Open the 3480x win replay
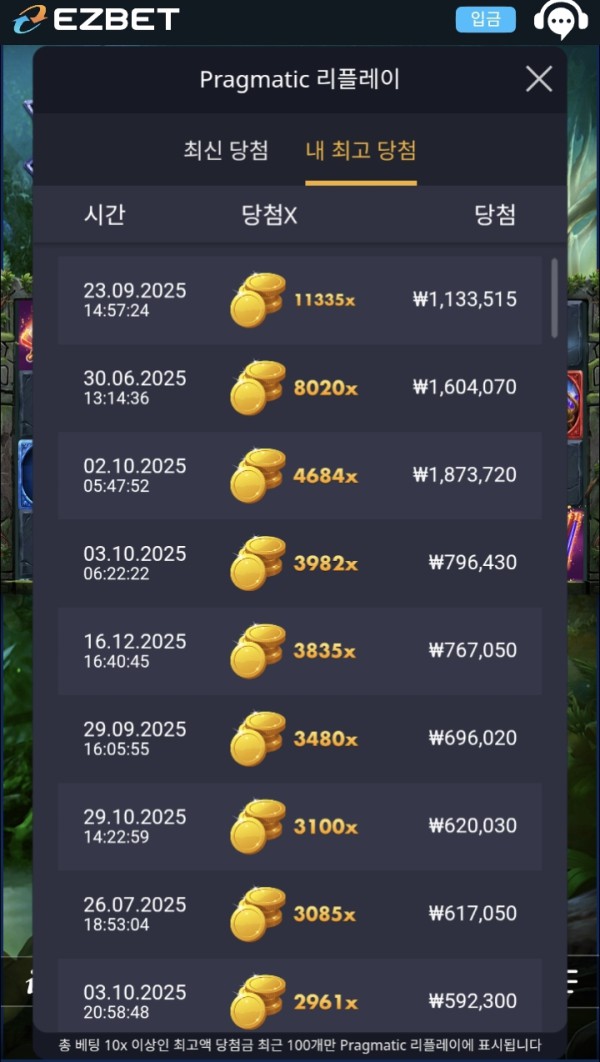 [300, 738]
